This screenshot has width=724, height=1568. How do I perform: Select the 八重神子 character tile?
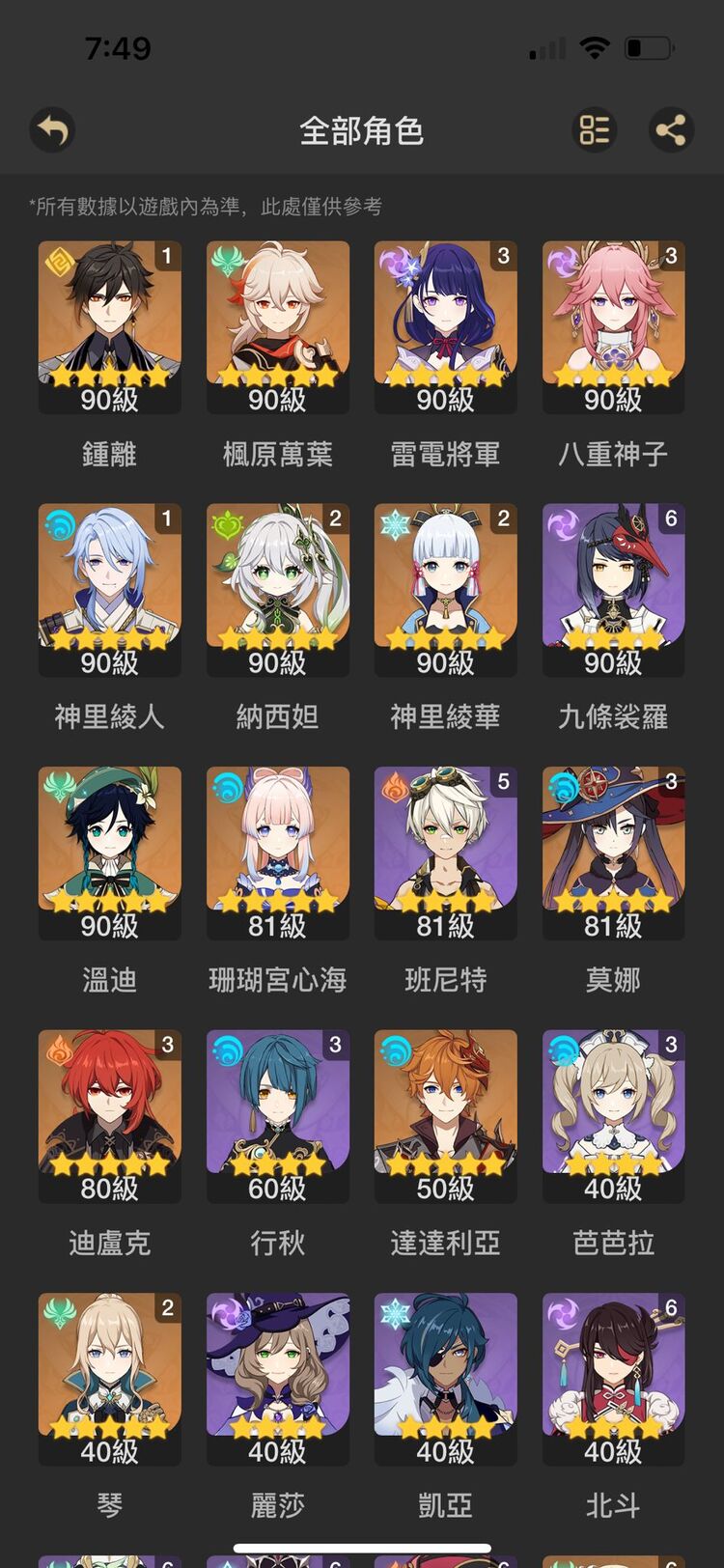[x=613, y=326]
